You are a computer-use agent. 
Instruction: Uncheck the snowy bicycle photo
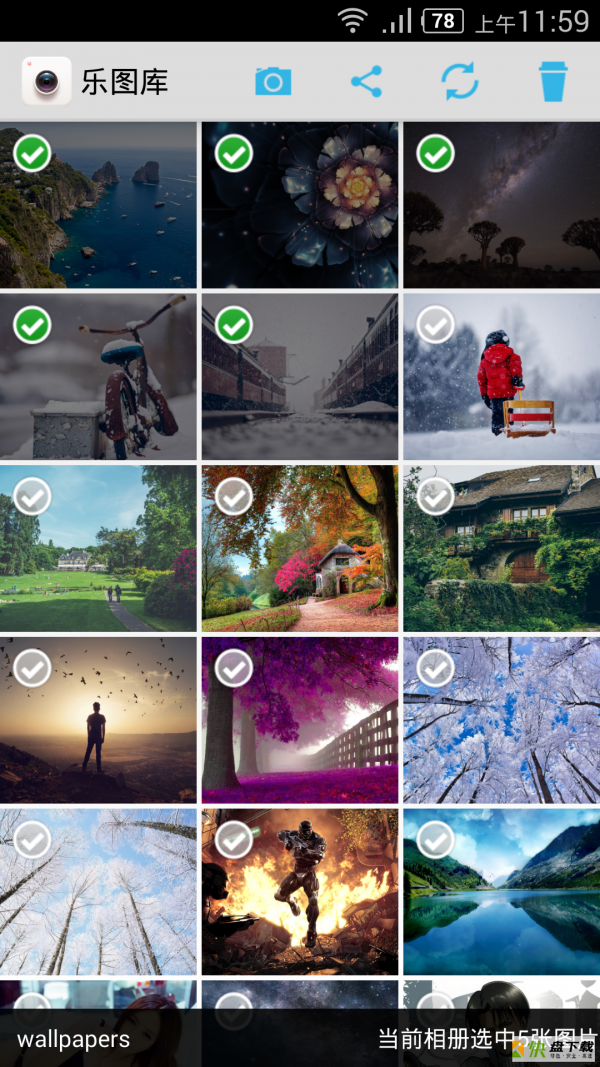click(33, 325)
